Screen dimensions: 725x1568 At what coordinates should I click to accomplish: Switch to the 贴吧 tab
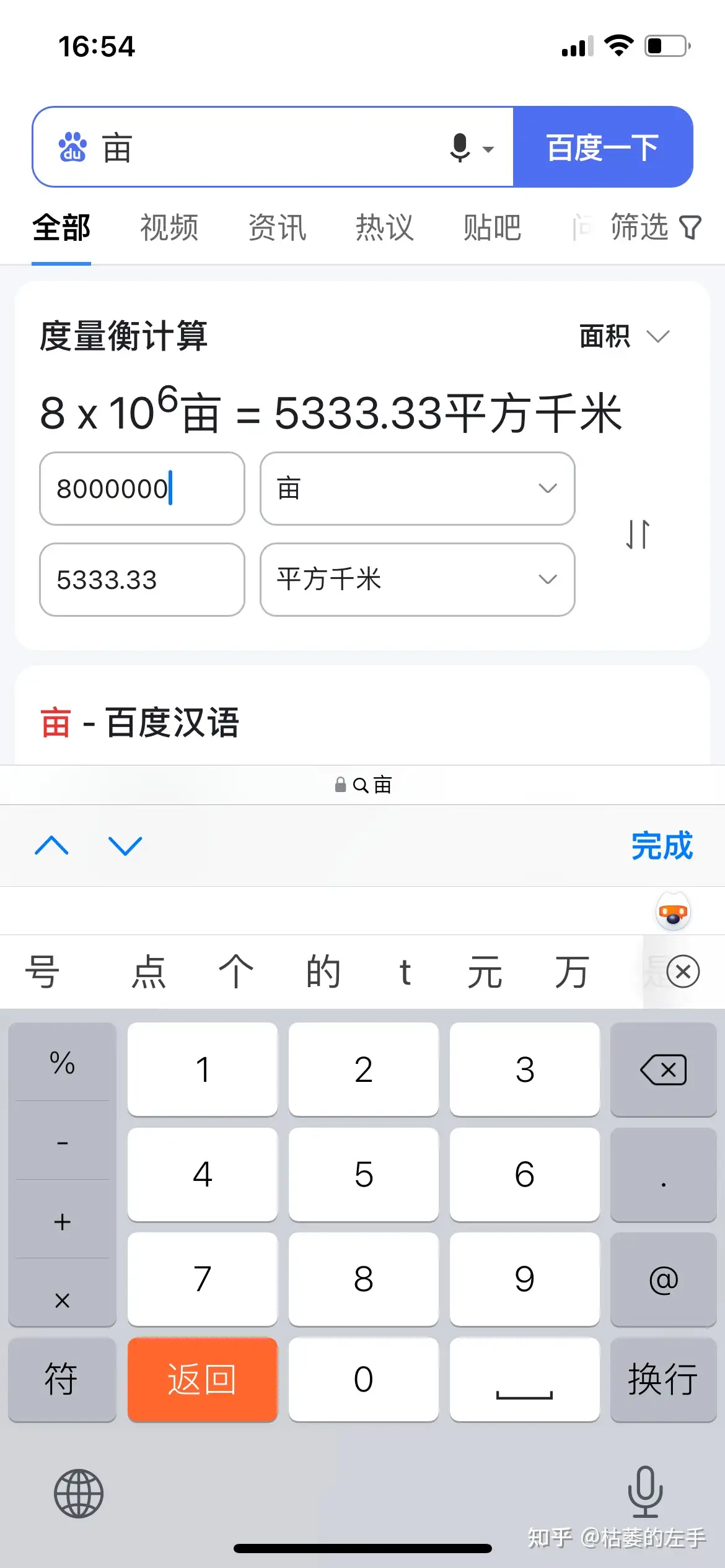coord(493,227)
